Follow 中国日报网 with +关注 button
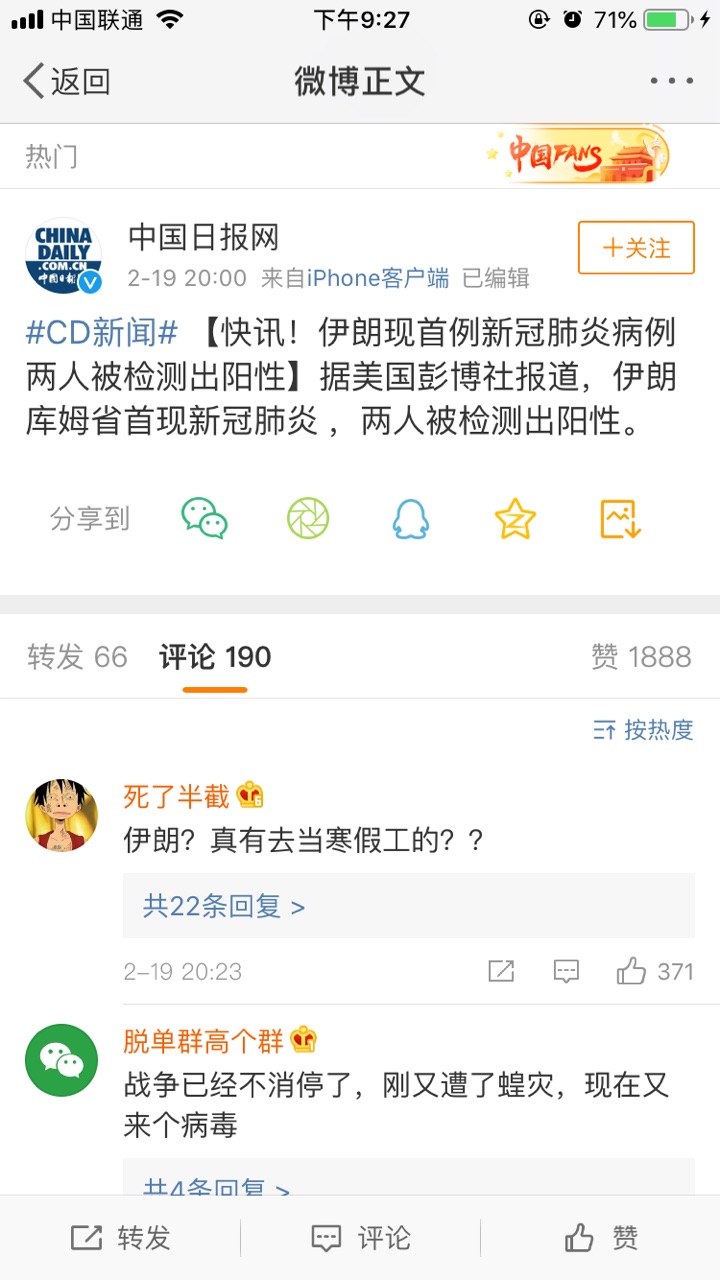The height and width of the screenshot is (1280, 720). pyautogui.click(x=636, y=248)
